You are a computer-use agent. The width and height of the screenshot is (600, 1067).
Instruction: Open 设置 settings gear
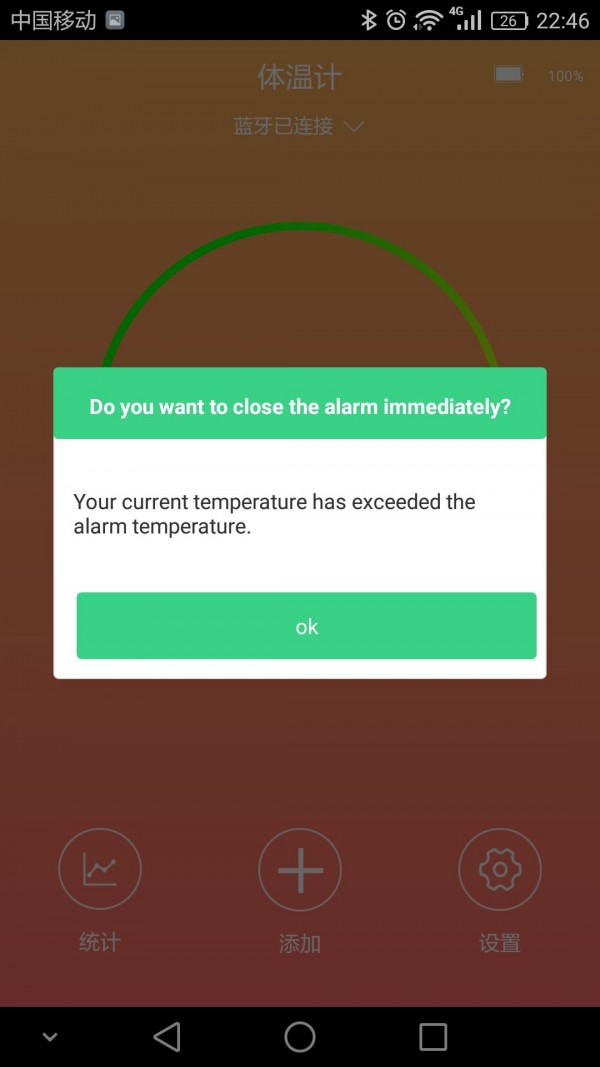499,870
